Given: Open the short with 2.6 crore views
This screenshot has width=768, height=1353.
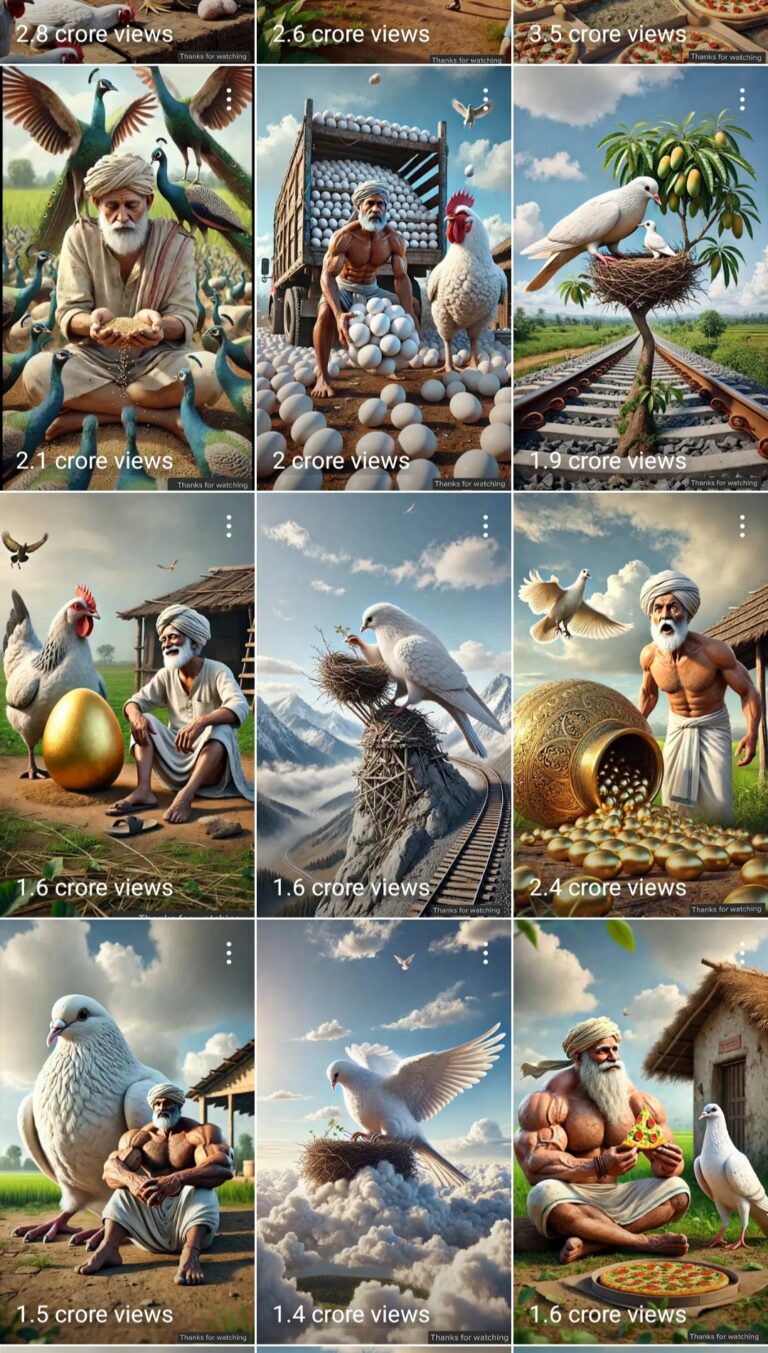Looking at the screenshot, I should (384, 31).
